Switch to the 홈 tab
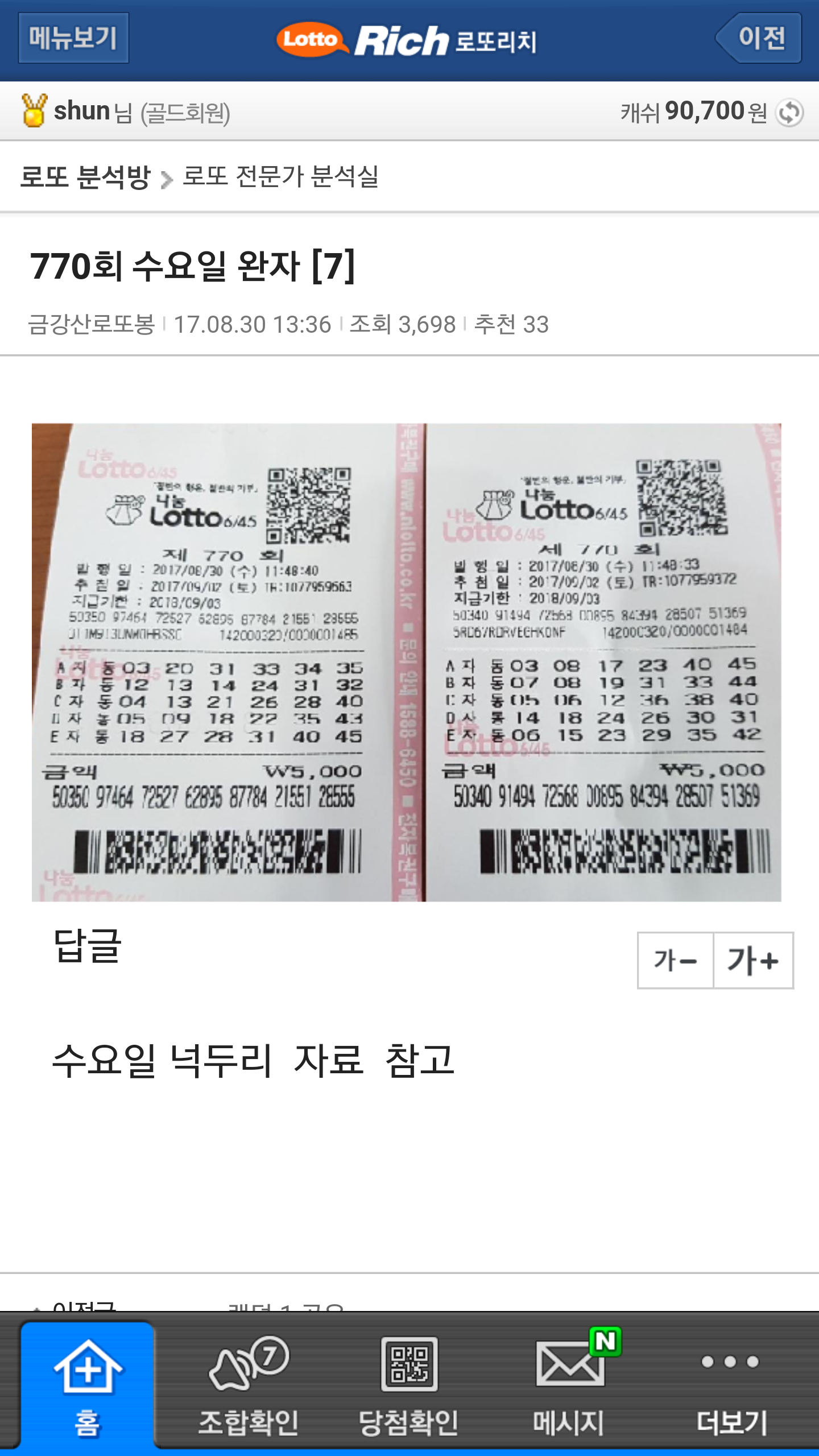Image resolution: width=819 pixels, height=1456 pixels. pos(88,1384)
